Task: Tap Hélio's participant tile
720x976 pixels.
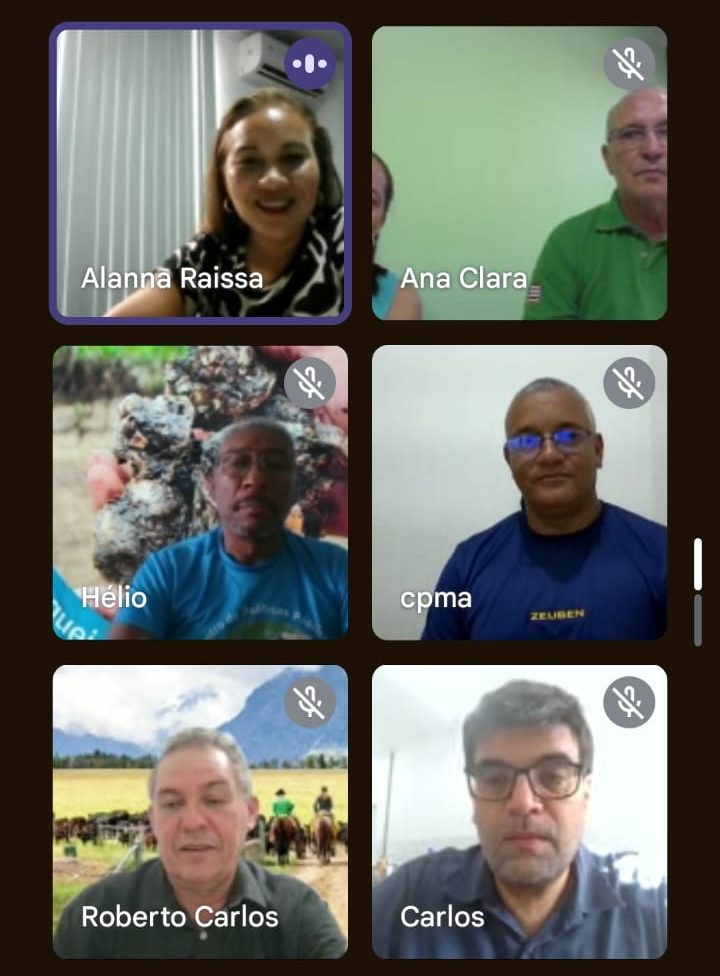Action: (x=200, y=492)
